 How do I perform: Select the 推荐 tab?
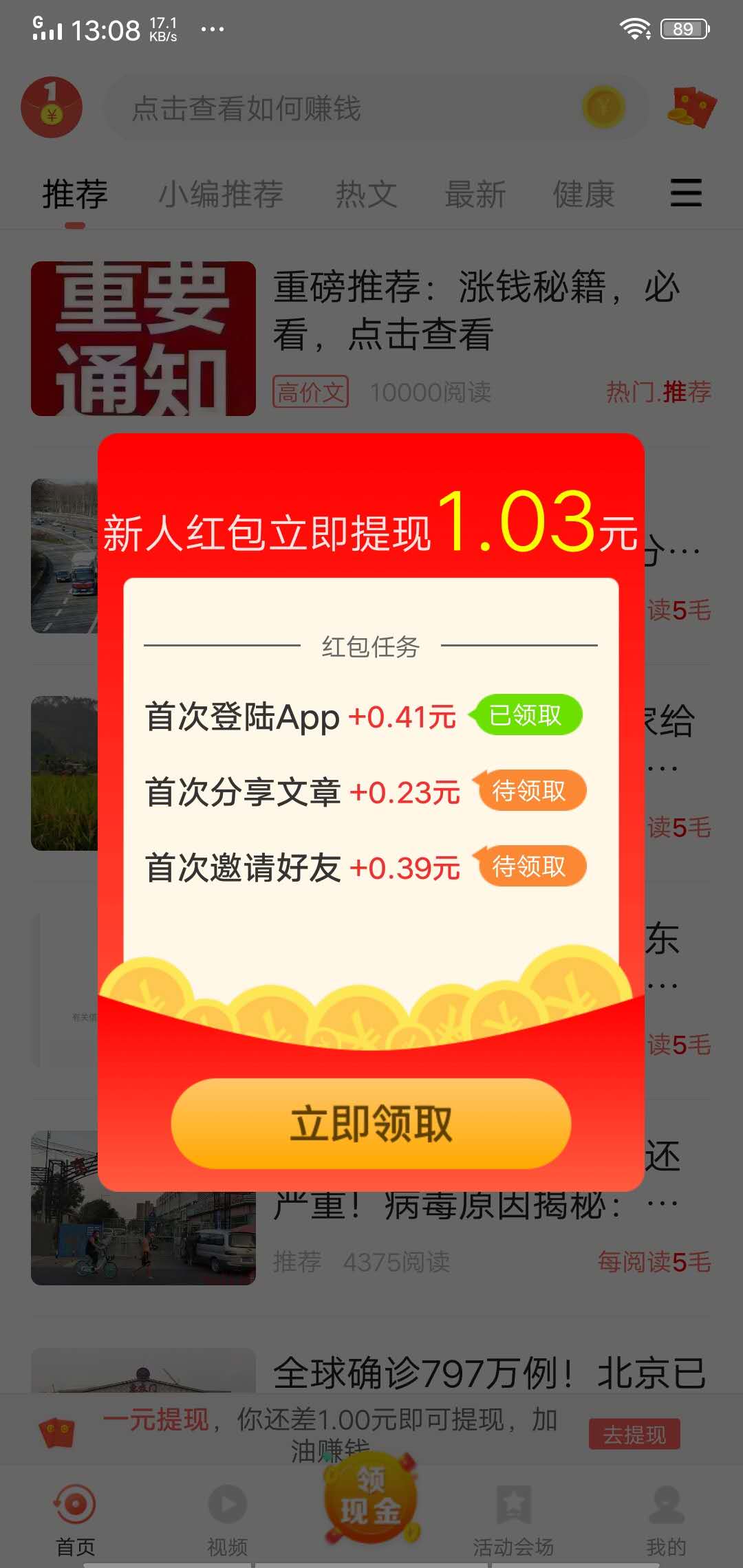coord(74,195)
